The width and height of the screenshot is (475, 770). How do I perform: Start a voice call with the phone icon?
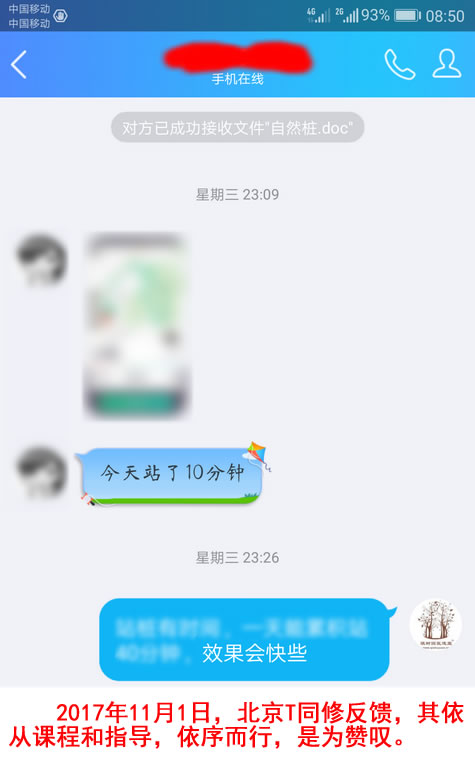coord(399,64)
